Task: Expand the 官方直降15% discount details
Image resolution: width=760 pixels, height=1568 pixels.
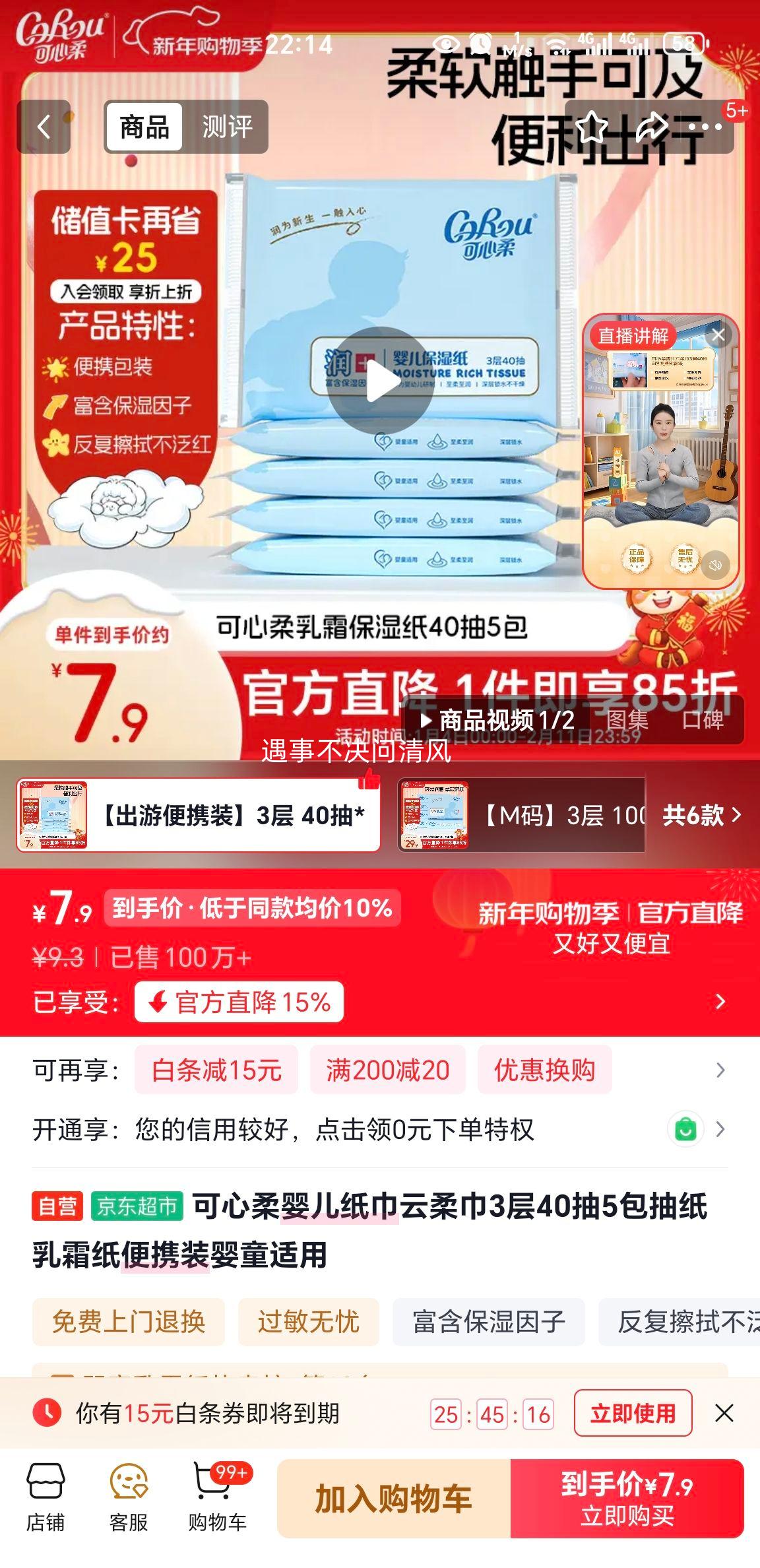Action: [720, 1001]
